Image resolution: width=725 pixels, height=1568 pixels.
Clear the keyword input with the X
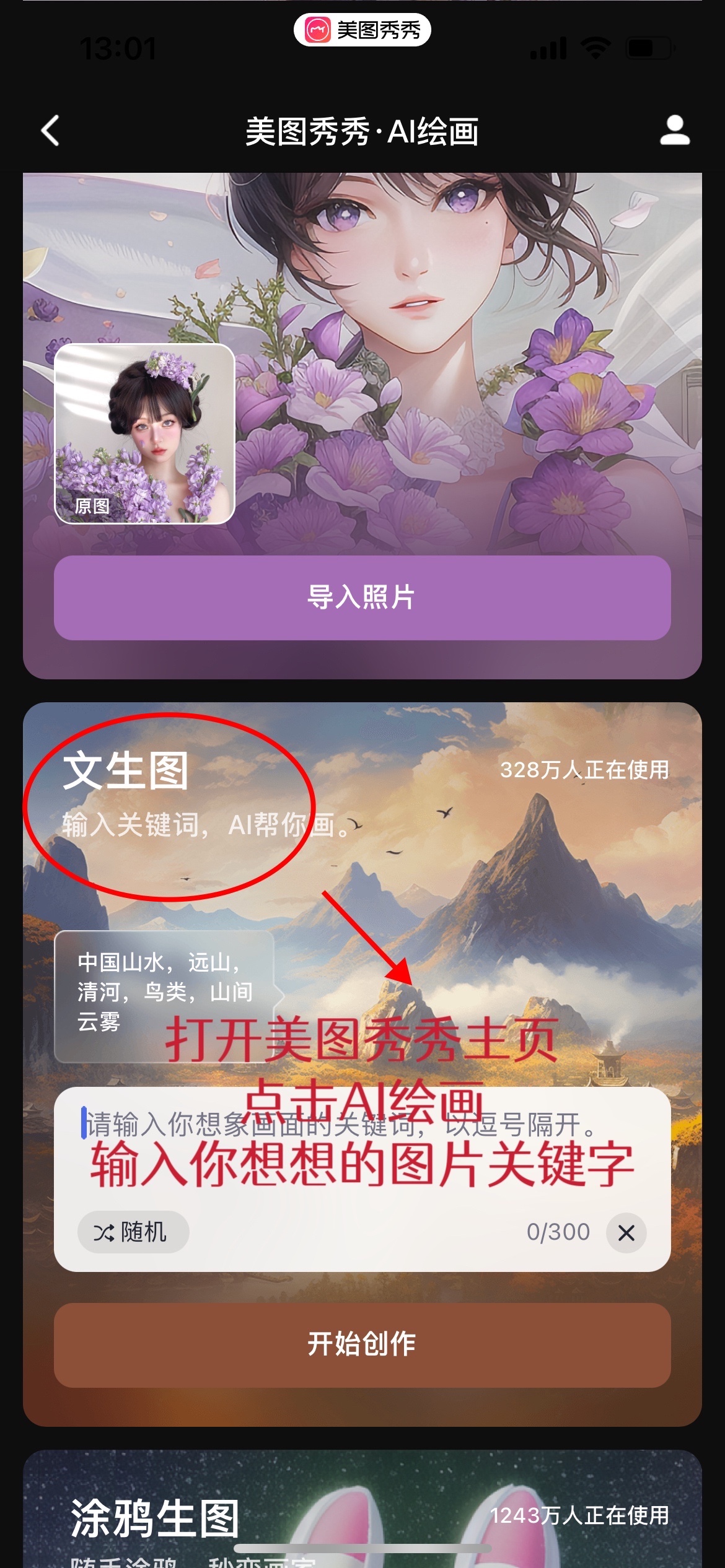[x=626, y=1232]
